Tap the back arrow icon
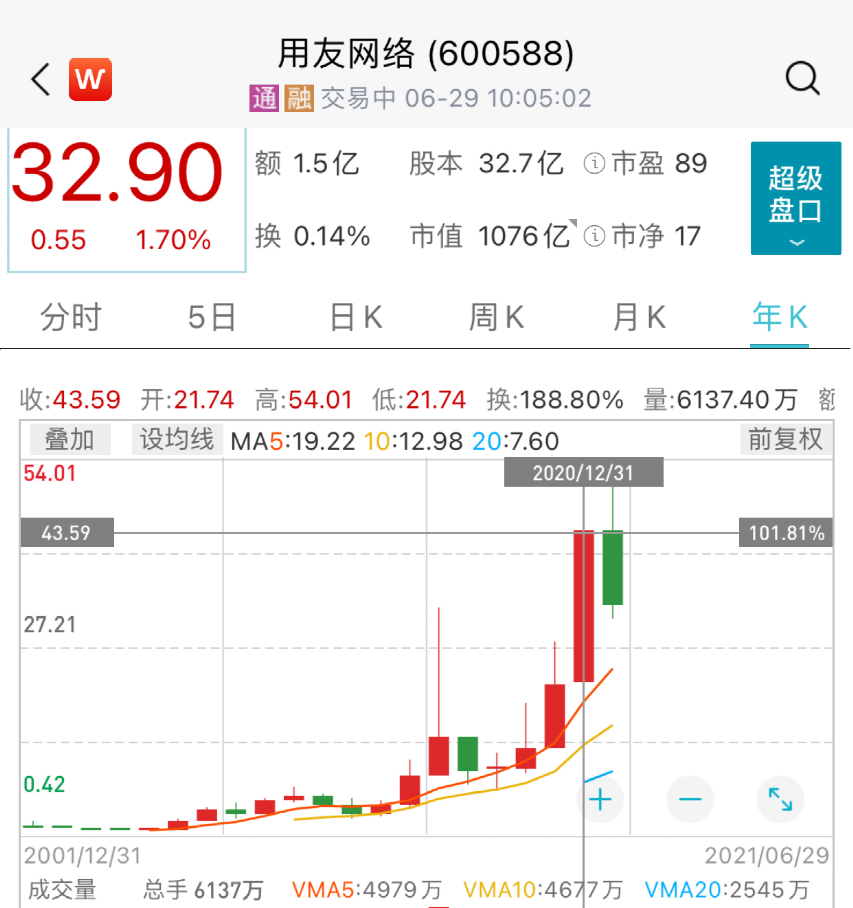Screen dimensions: 853x908 (x=38, y=79)
